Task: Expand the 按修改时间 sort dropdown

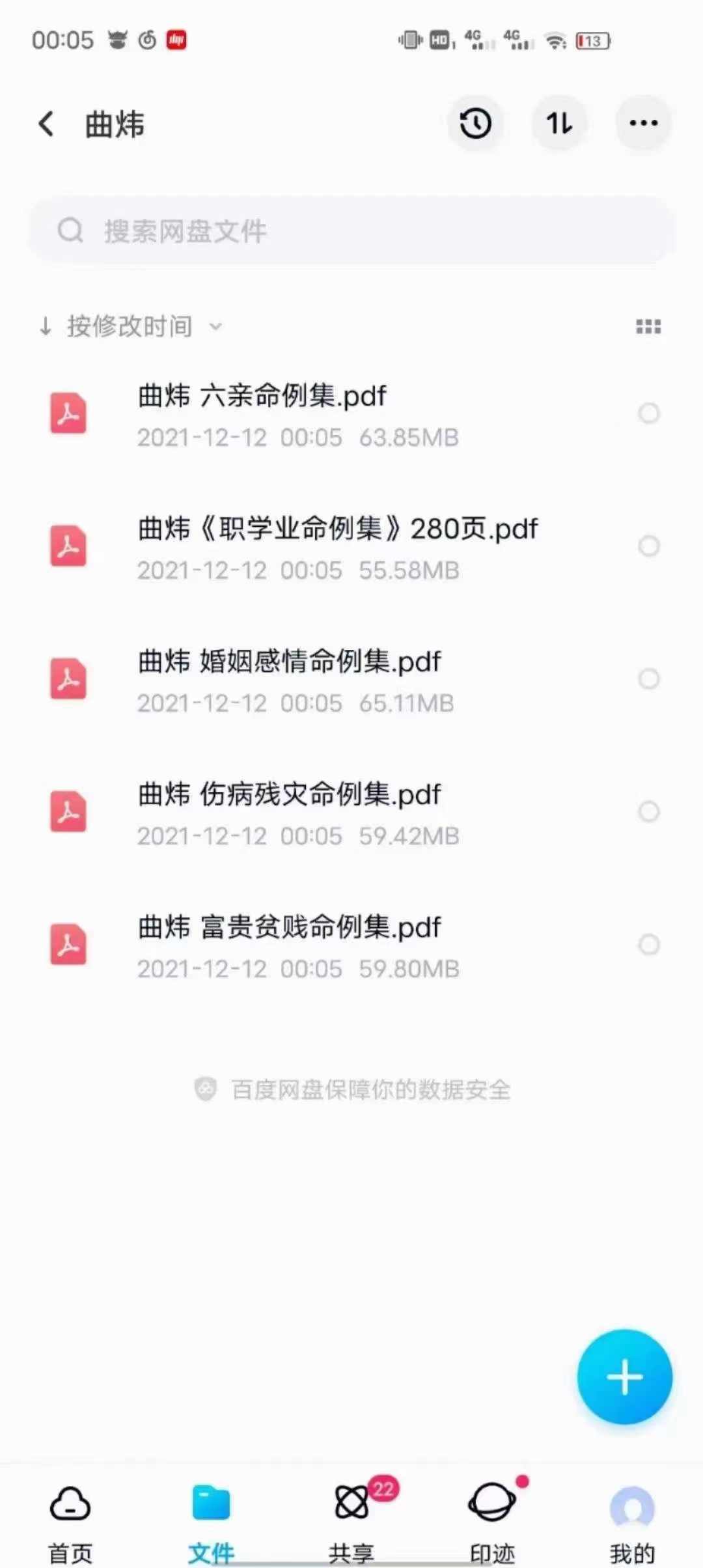Action: click(130, 326)
